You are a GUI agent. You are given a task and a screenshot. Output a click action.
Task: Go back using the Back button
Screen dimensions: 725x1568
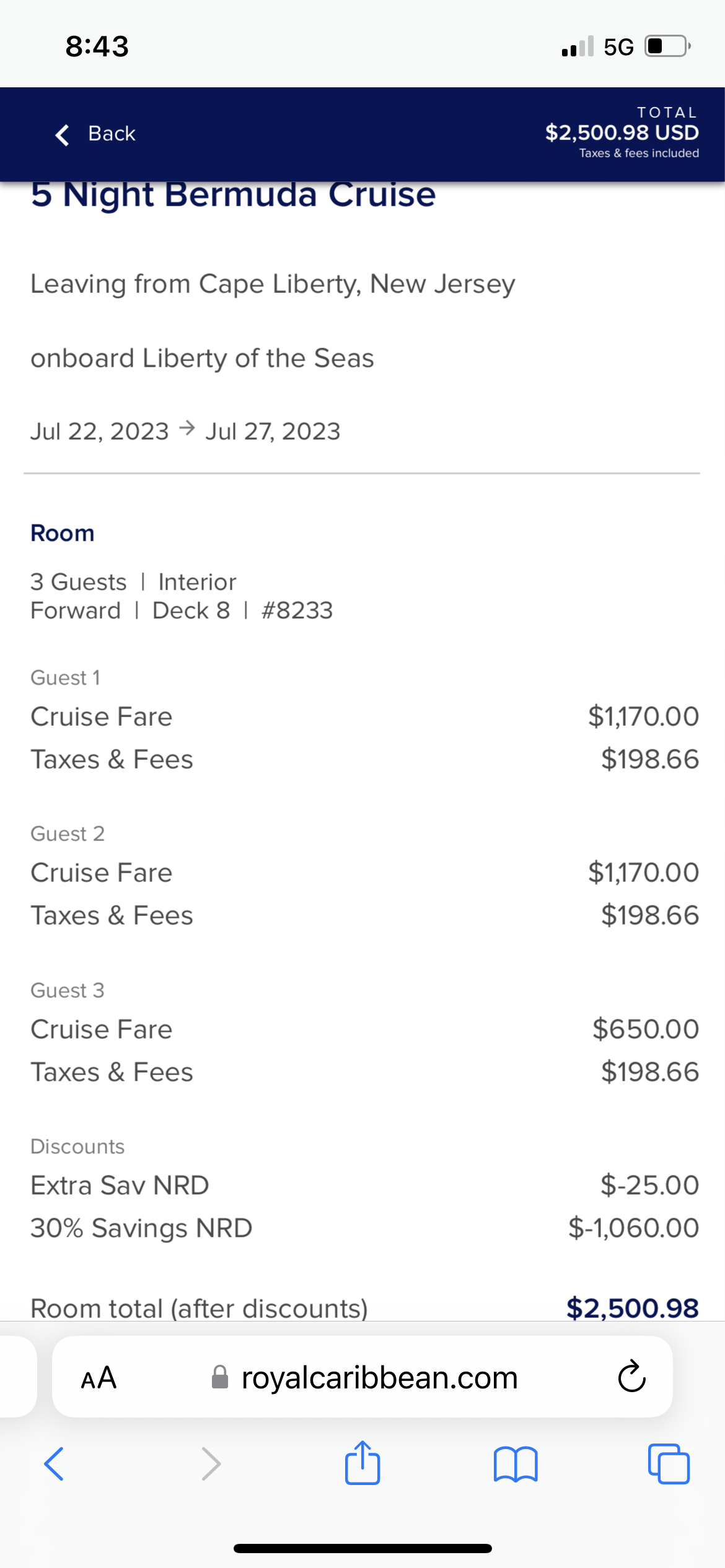pyautogui.click(x=95, y=134)
